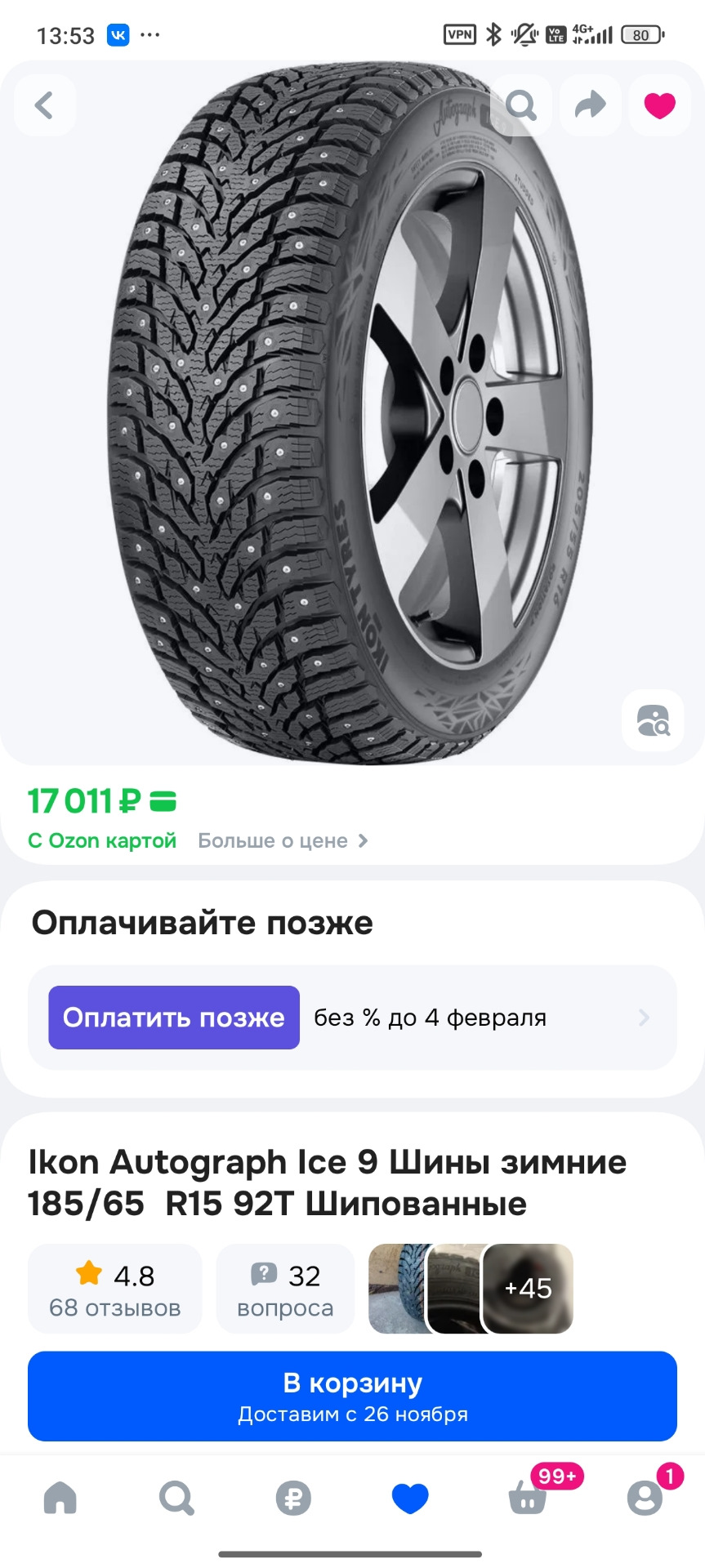Open search from the product page
The width and height of the screenshot is (705, 1568).
coord(520,105)
